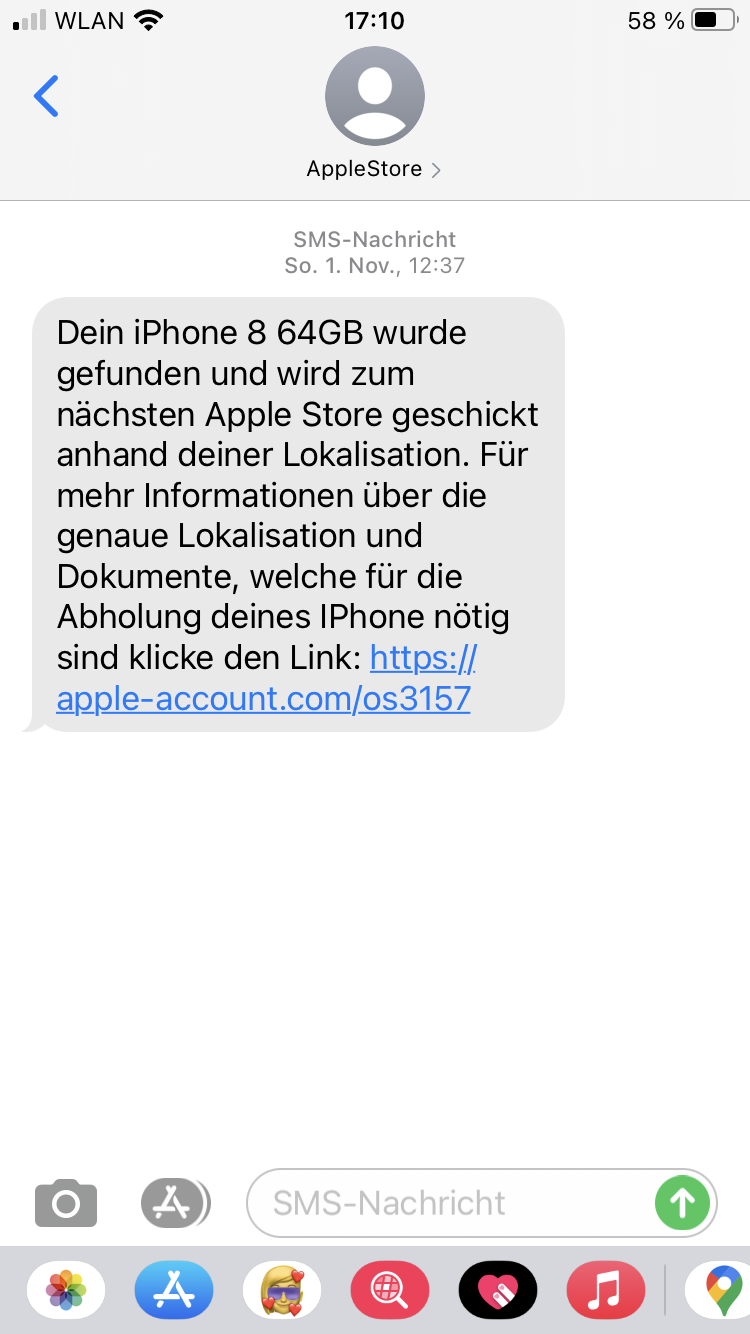Open Digital Touch heart app
Image resolution: width=750 pixels, height=1334 pixels.
coord(498,1290)
